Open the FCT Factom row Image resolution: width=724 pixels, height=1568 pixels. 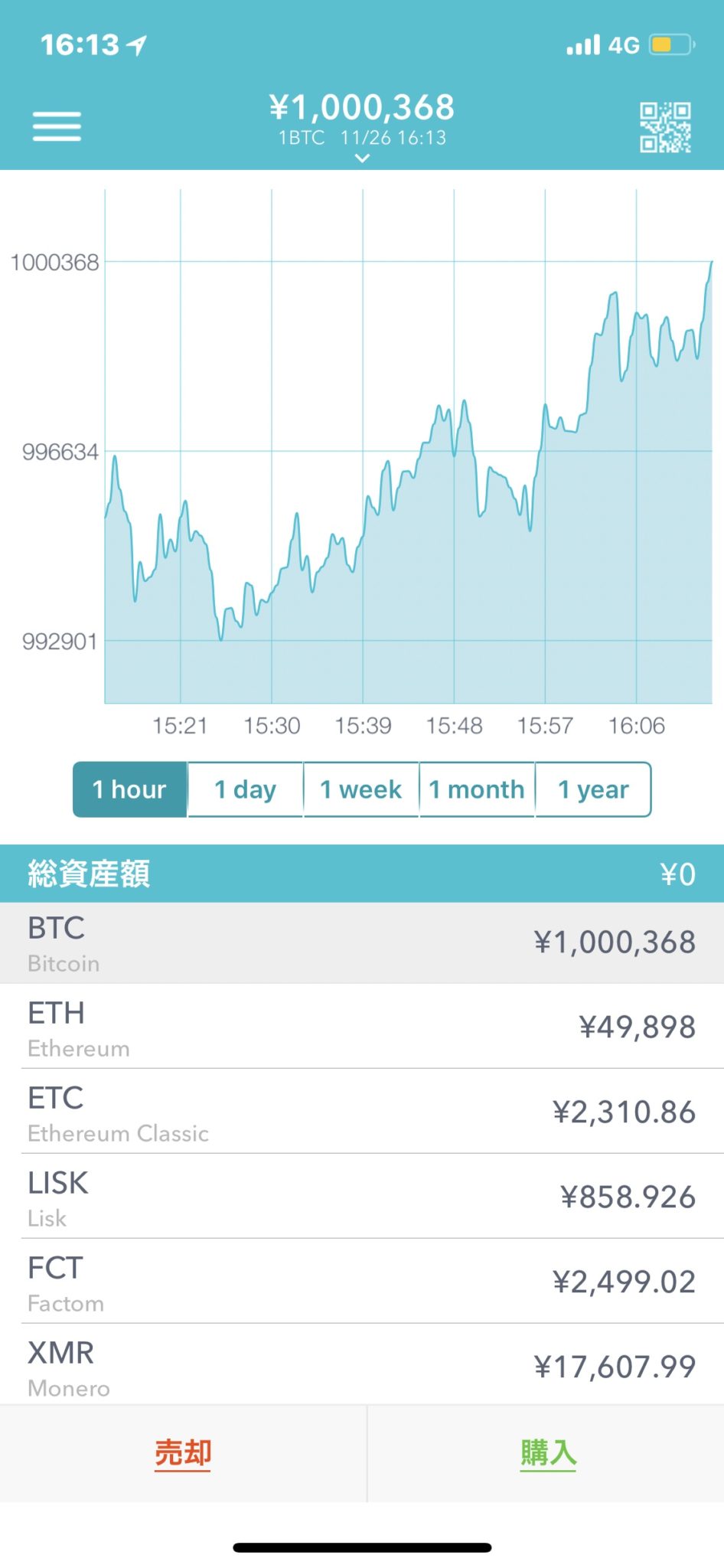click(362, 1282)
